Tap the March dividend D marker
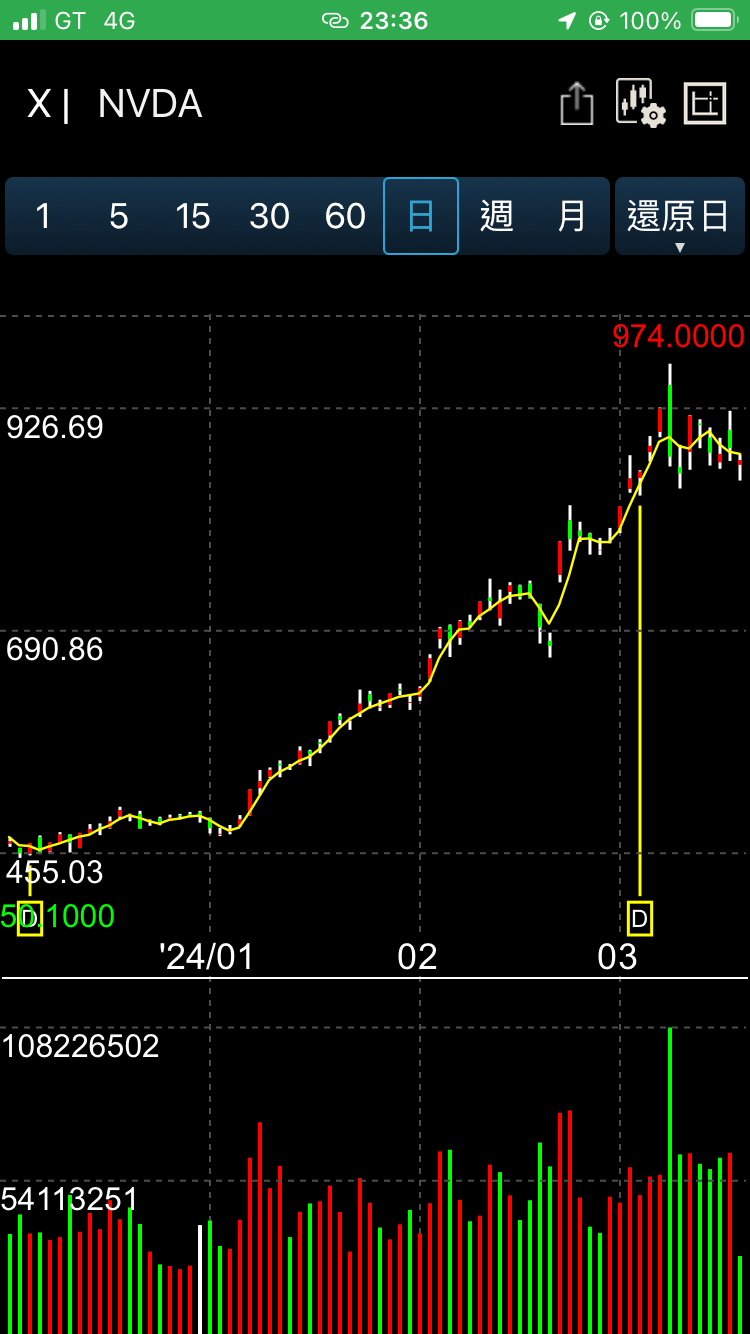The height and width of the screenshot is (1334, 750). (640, 917)
